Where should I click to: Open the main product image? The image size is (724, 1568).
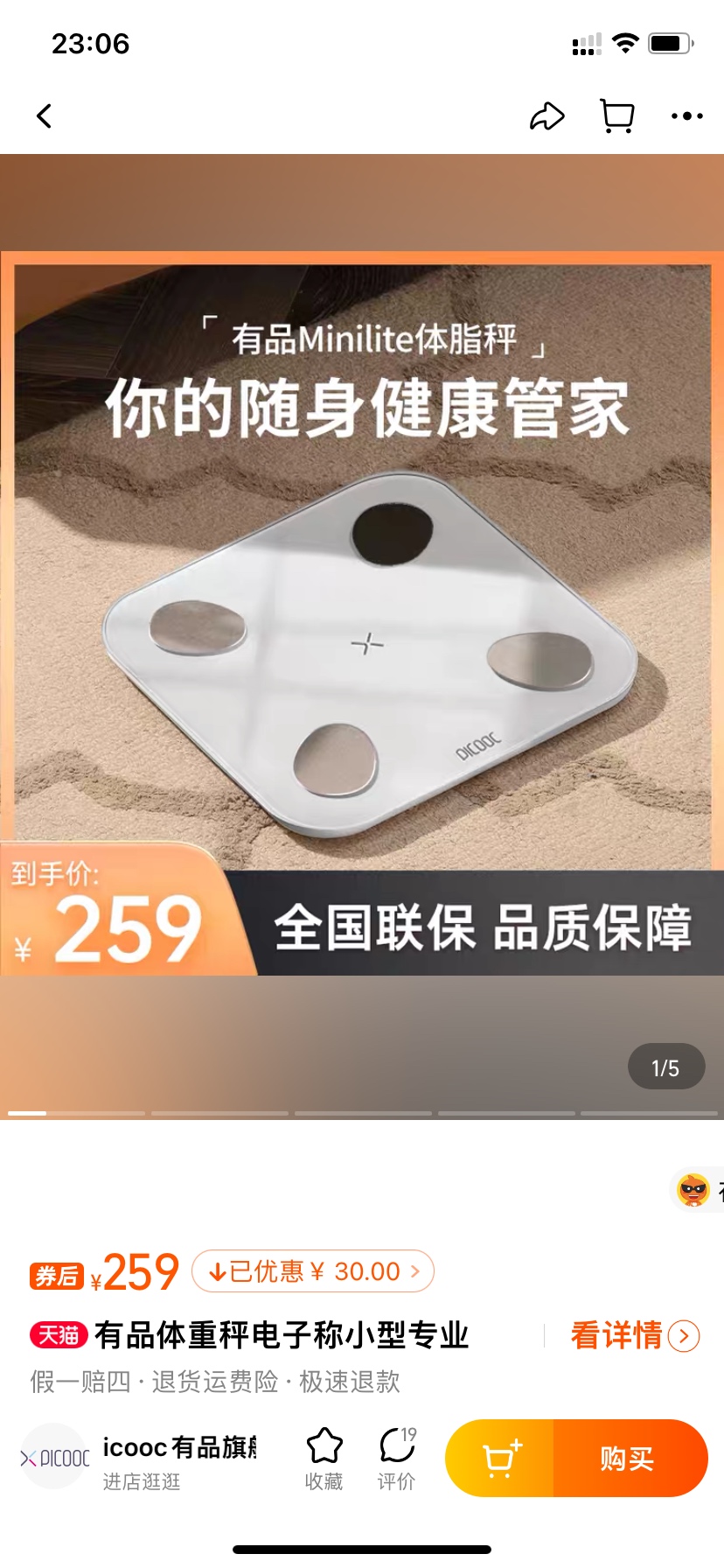pyautogui.click(x=362, y=612)
